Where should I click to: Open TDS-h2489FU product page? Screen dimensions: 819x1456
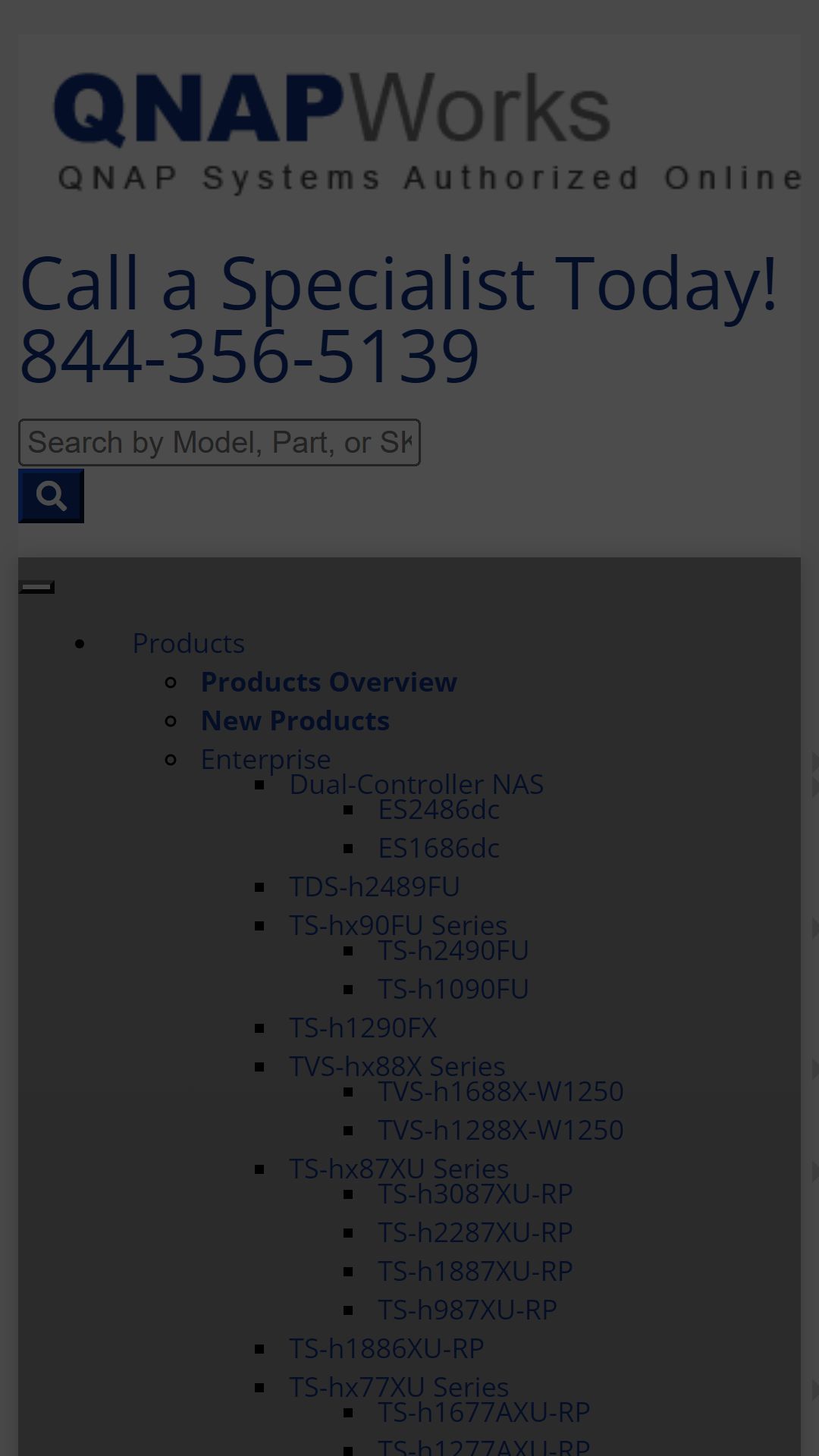coord(375,886)
